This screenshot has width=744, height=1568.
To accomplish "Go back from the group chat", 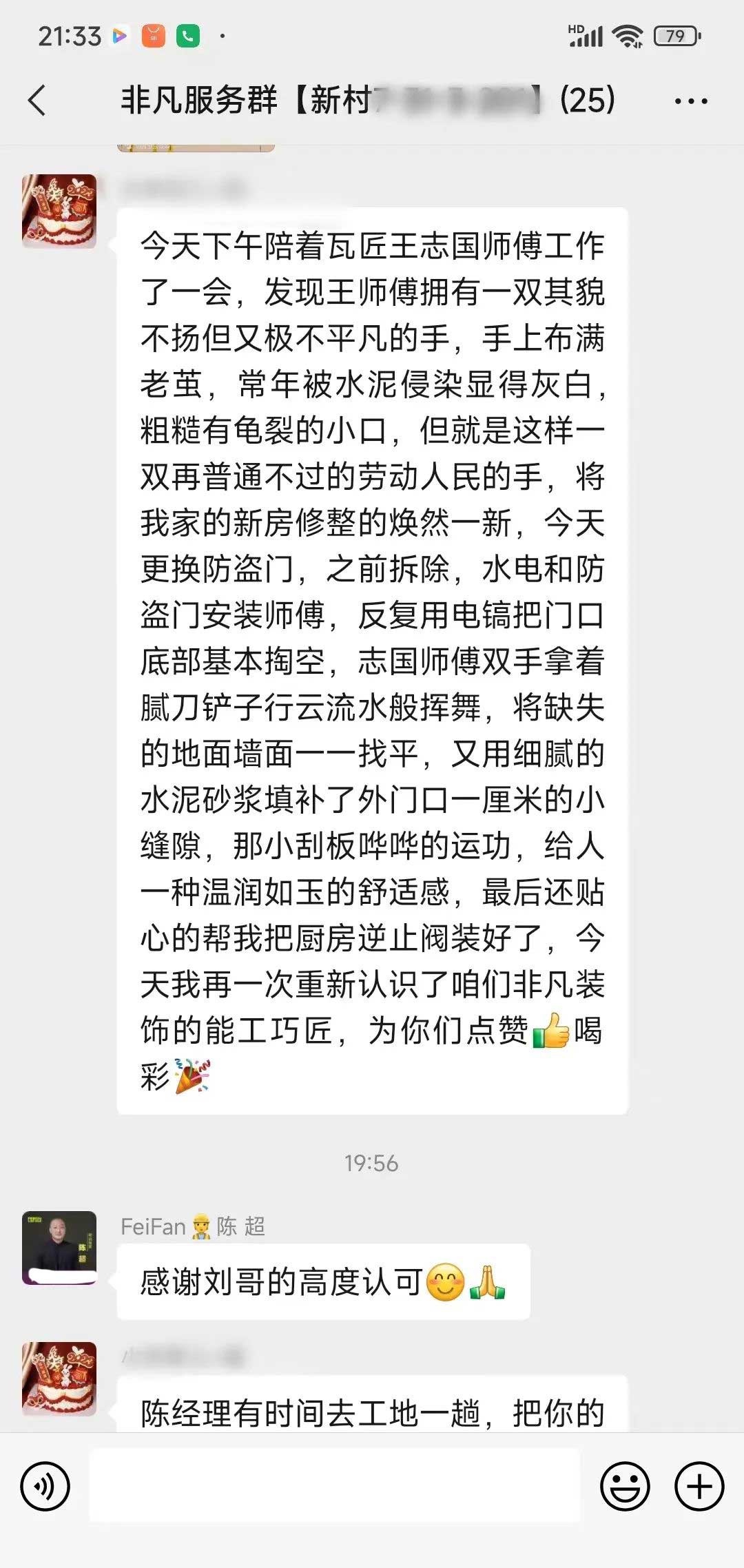I will (38, 101).
